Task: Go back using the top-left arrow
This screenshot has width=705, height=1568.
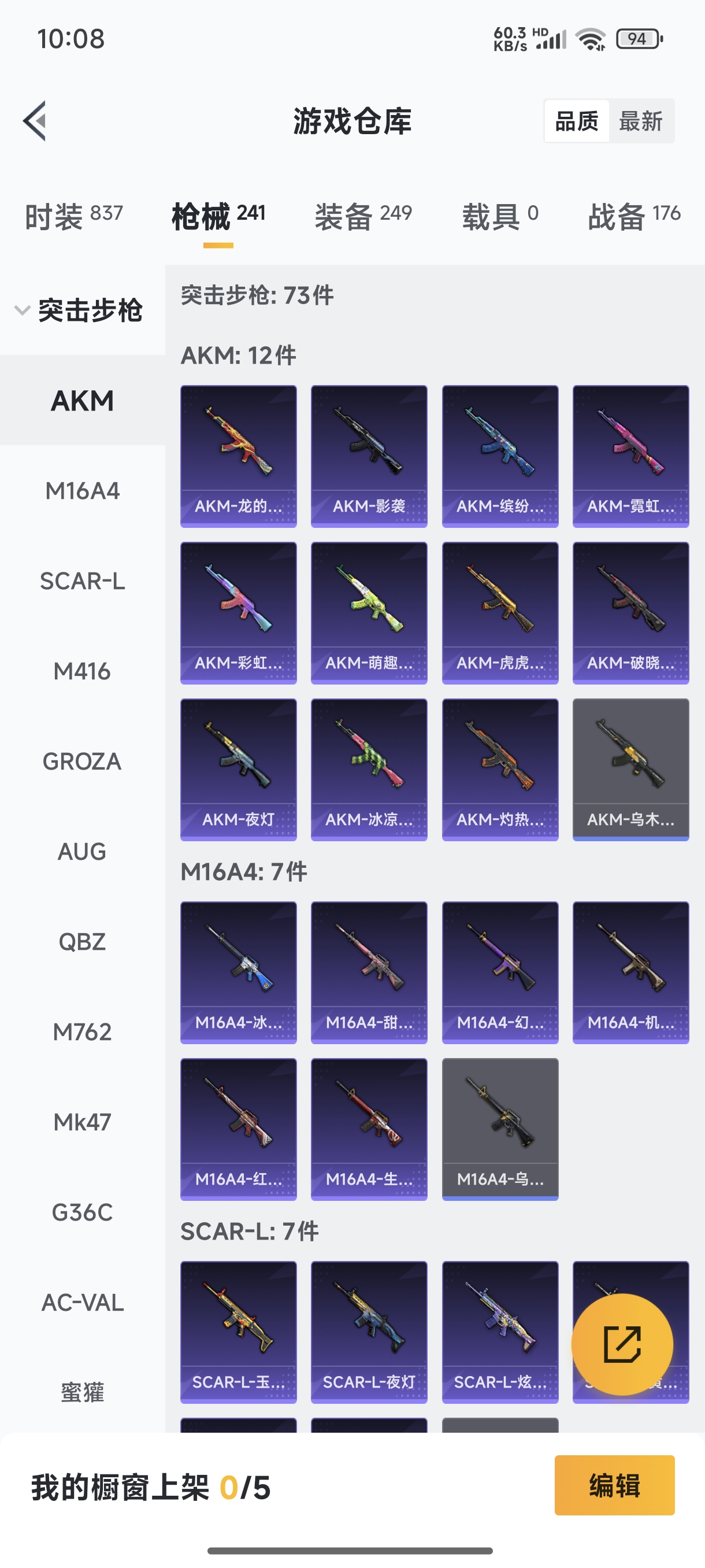Action: pos(35,120)
